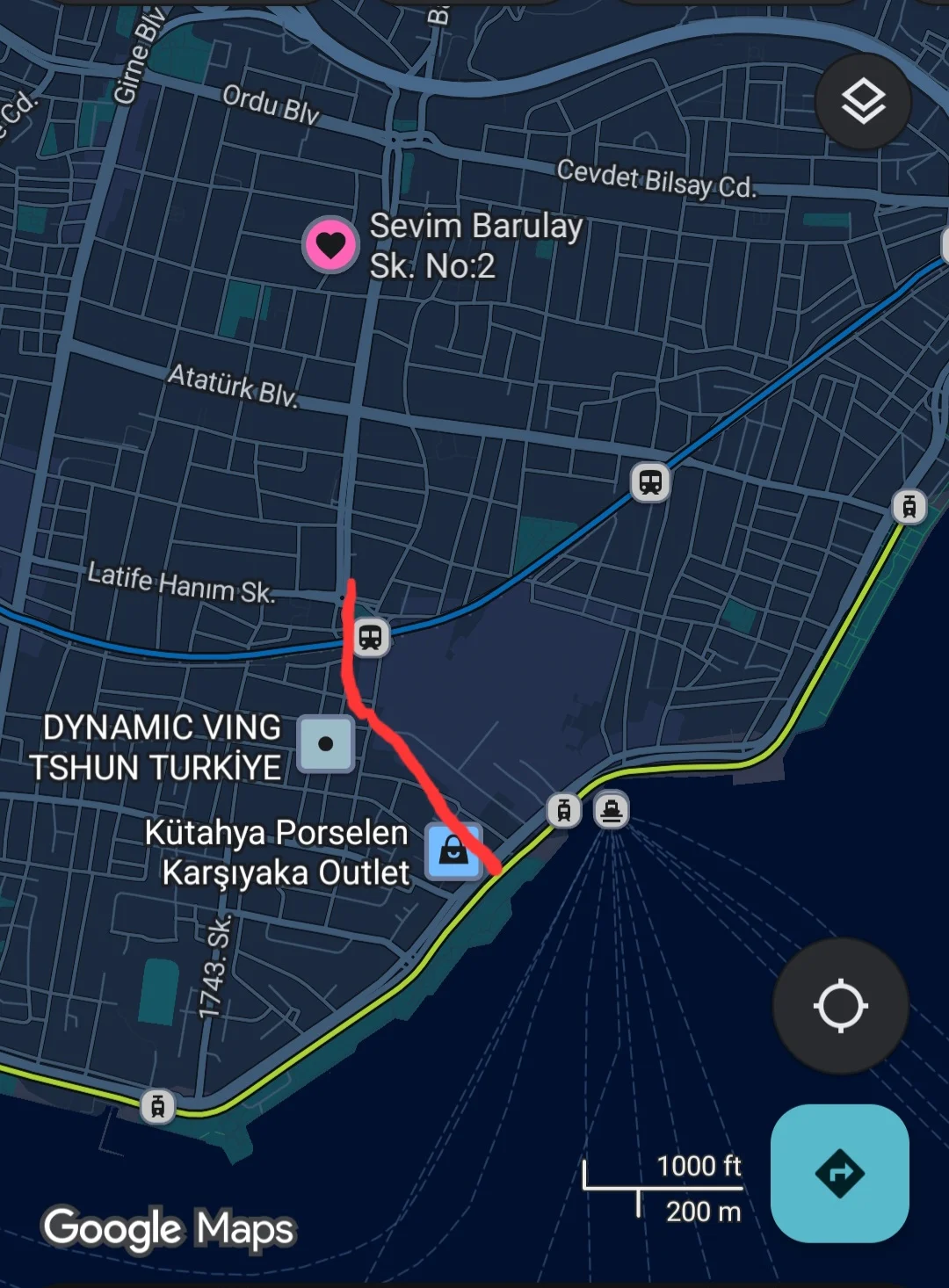Open the DYNAMIC VING TSHUN TURKİYE place marker
The width and height of the screenshot is (949, 1288).
coord(326,744)
